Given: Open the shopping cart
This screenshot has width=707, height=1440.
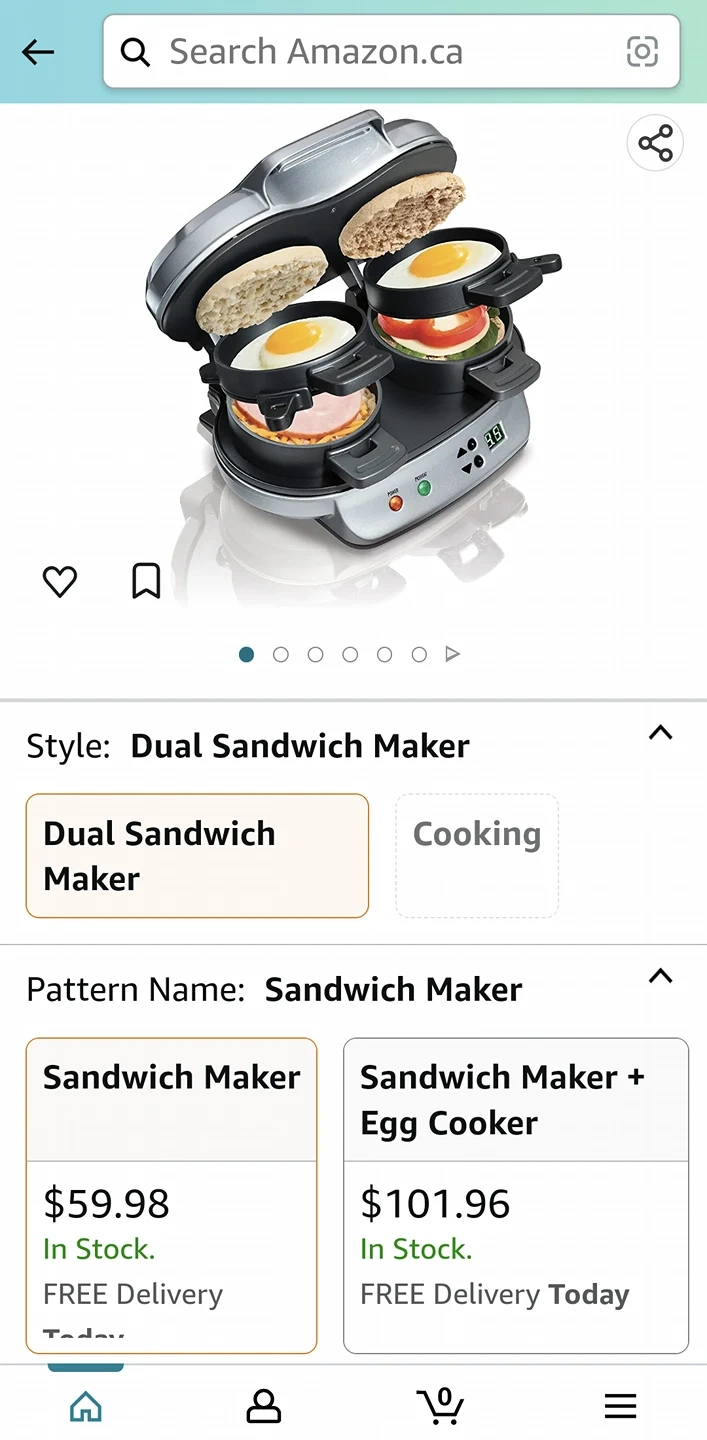Looking at the screenshot, I should (x=441, y=1405).
